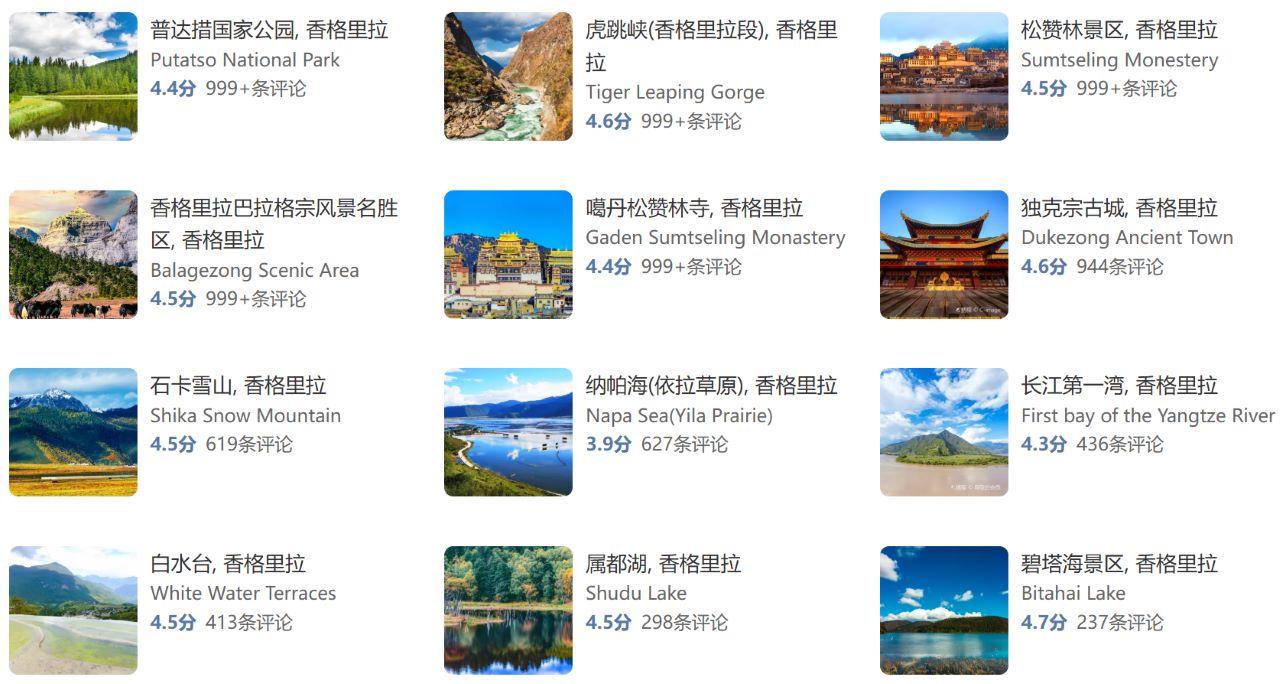
Task: Open Putatso National Park attraction card
Action: point(268,31)
